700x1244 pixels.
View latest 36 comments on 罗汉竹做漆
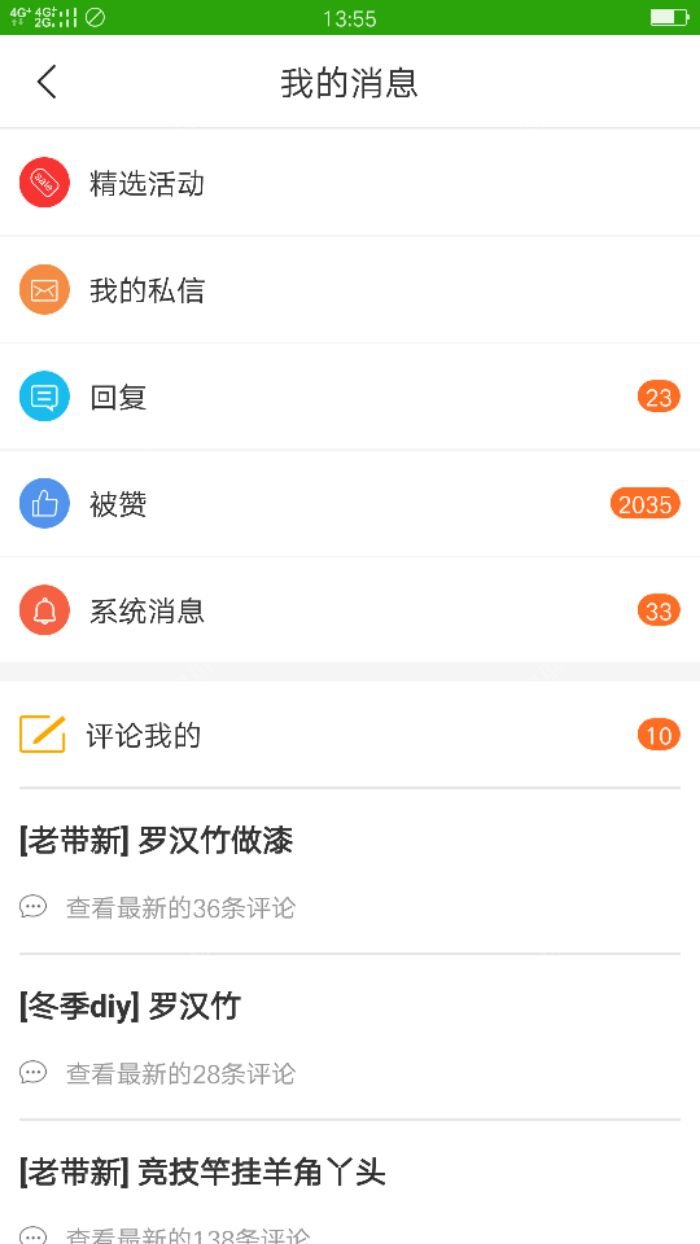180,908
